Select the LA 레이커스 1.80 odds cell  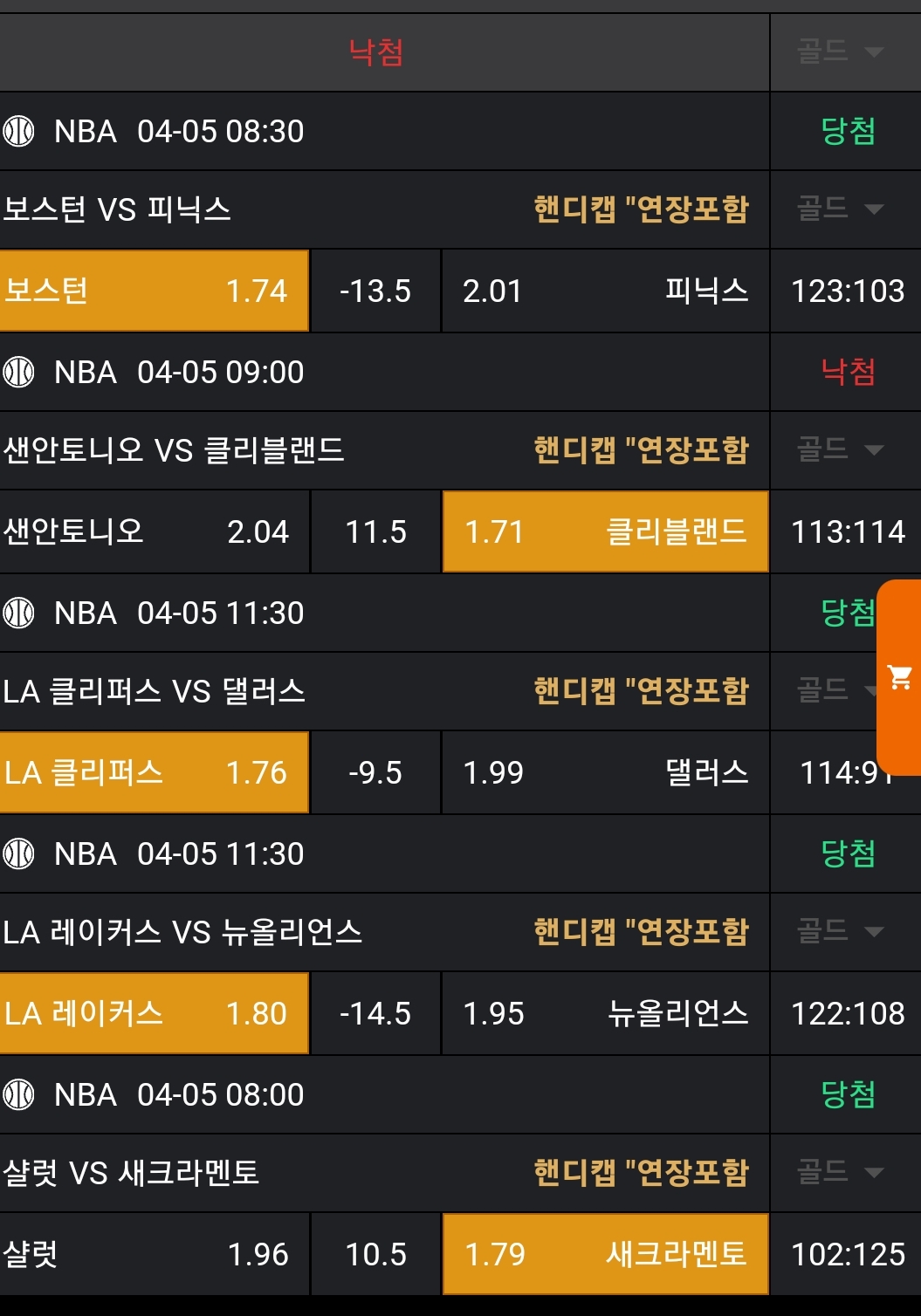click(154, 1013)
